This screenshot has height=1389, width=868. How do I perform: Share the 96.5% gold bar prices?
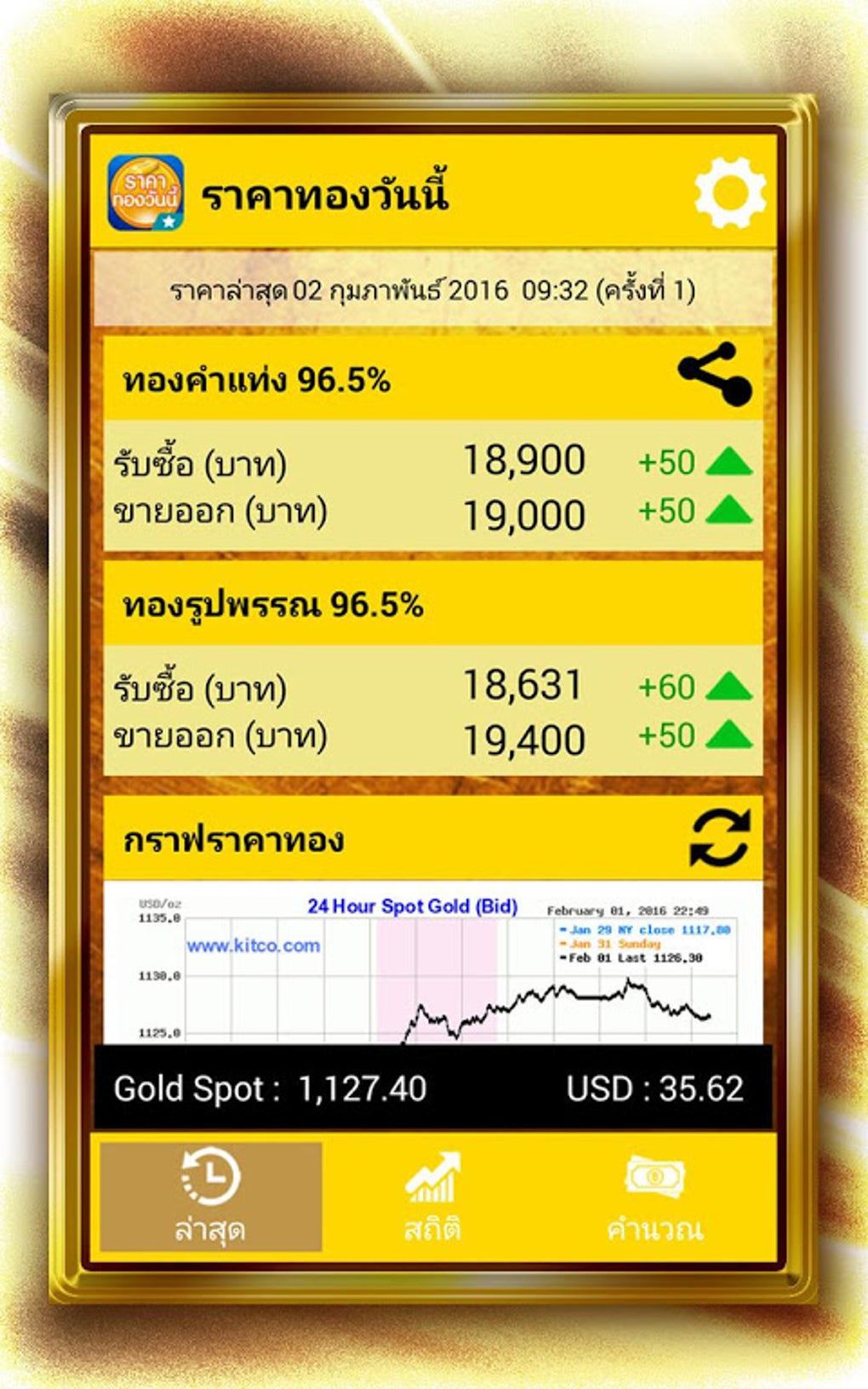[715, 374]
